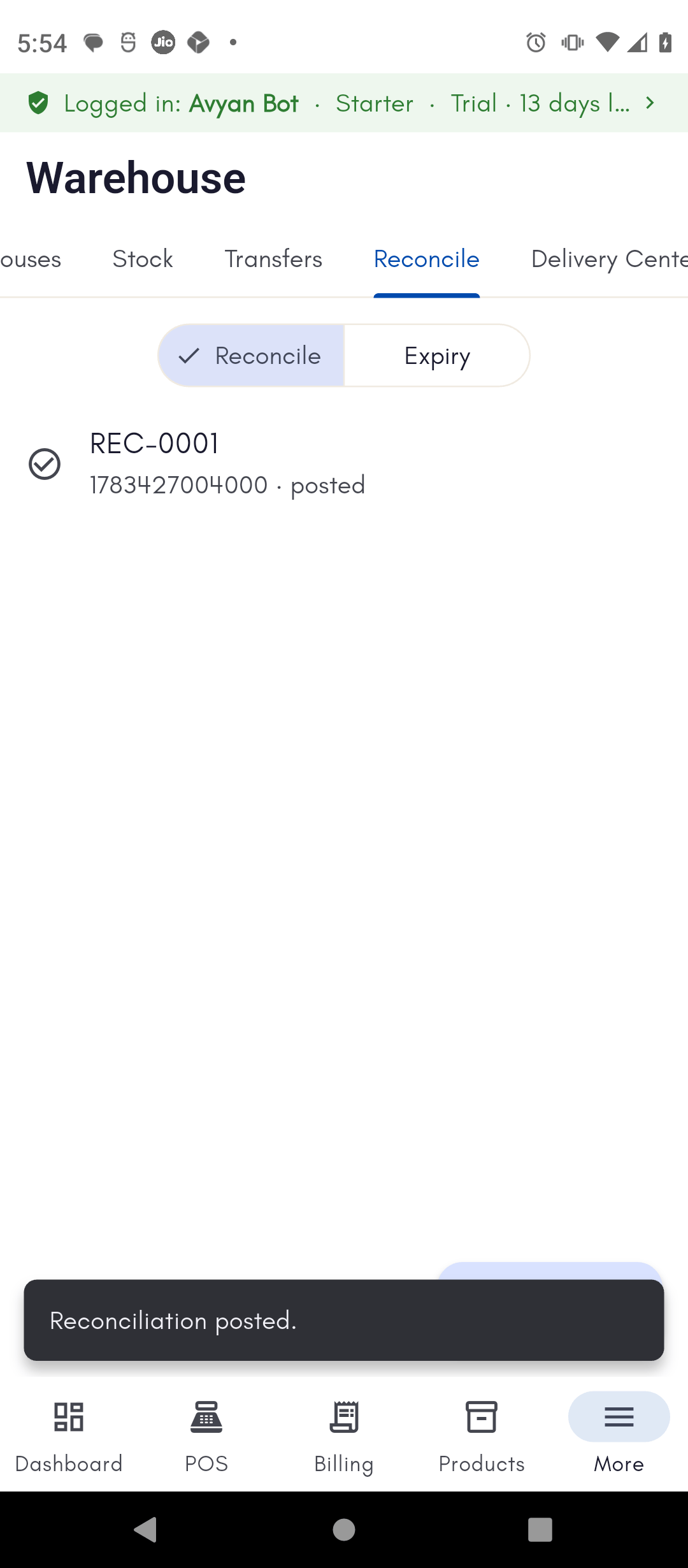688x1568 pixels.
Task: Switch to the Expiry segment
Action: click(x=437, y=356)
